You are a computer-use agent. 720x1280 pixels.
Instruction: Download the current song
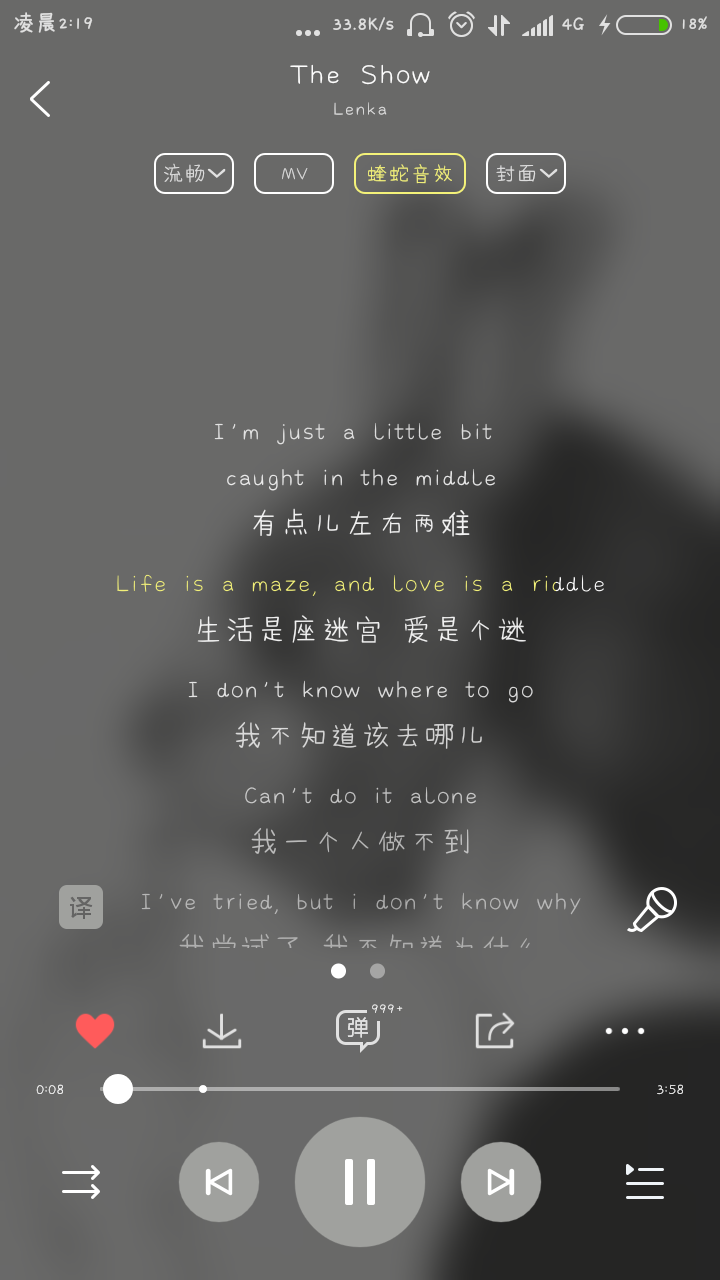222,1030
